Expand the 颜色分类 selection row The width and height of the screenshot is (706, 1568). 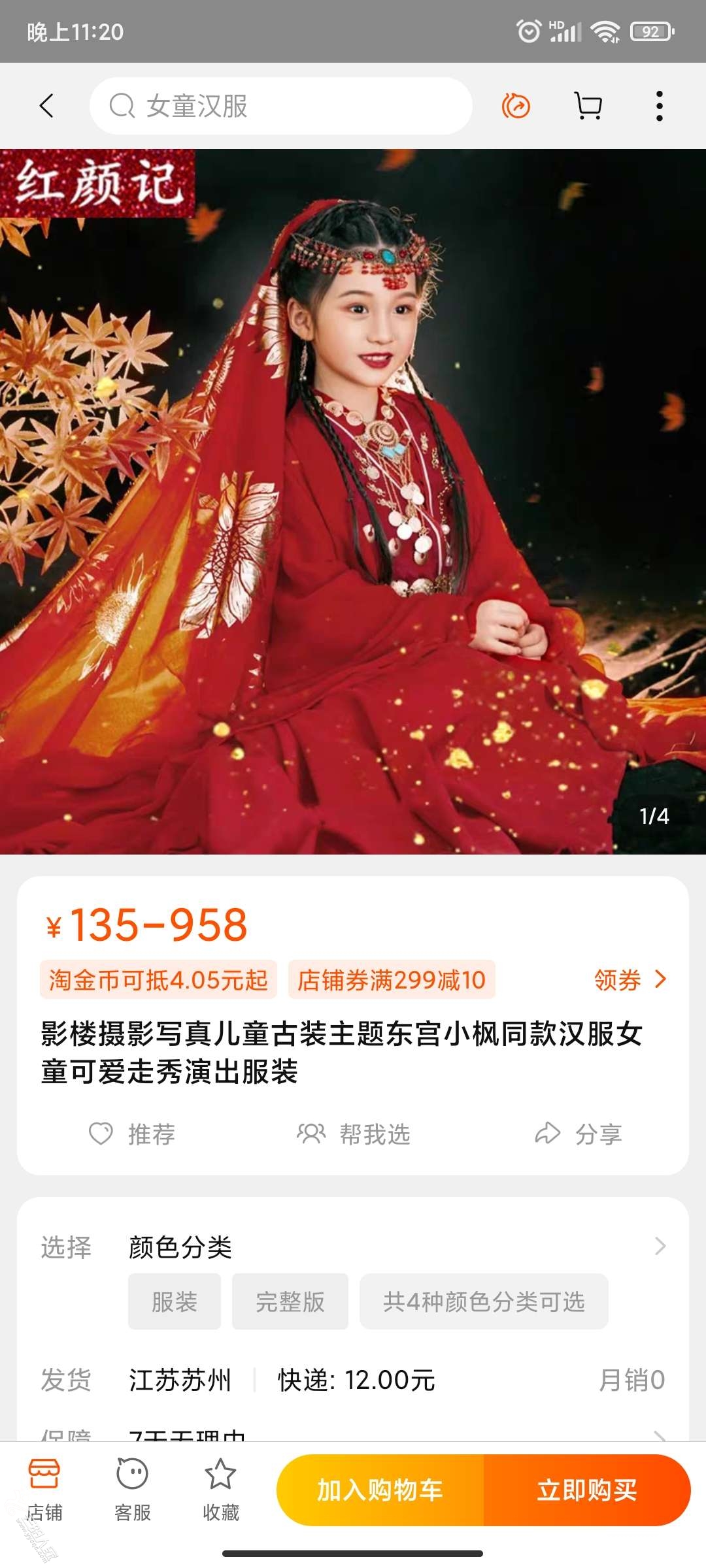[x=660, y=1247]
